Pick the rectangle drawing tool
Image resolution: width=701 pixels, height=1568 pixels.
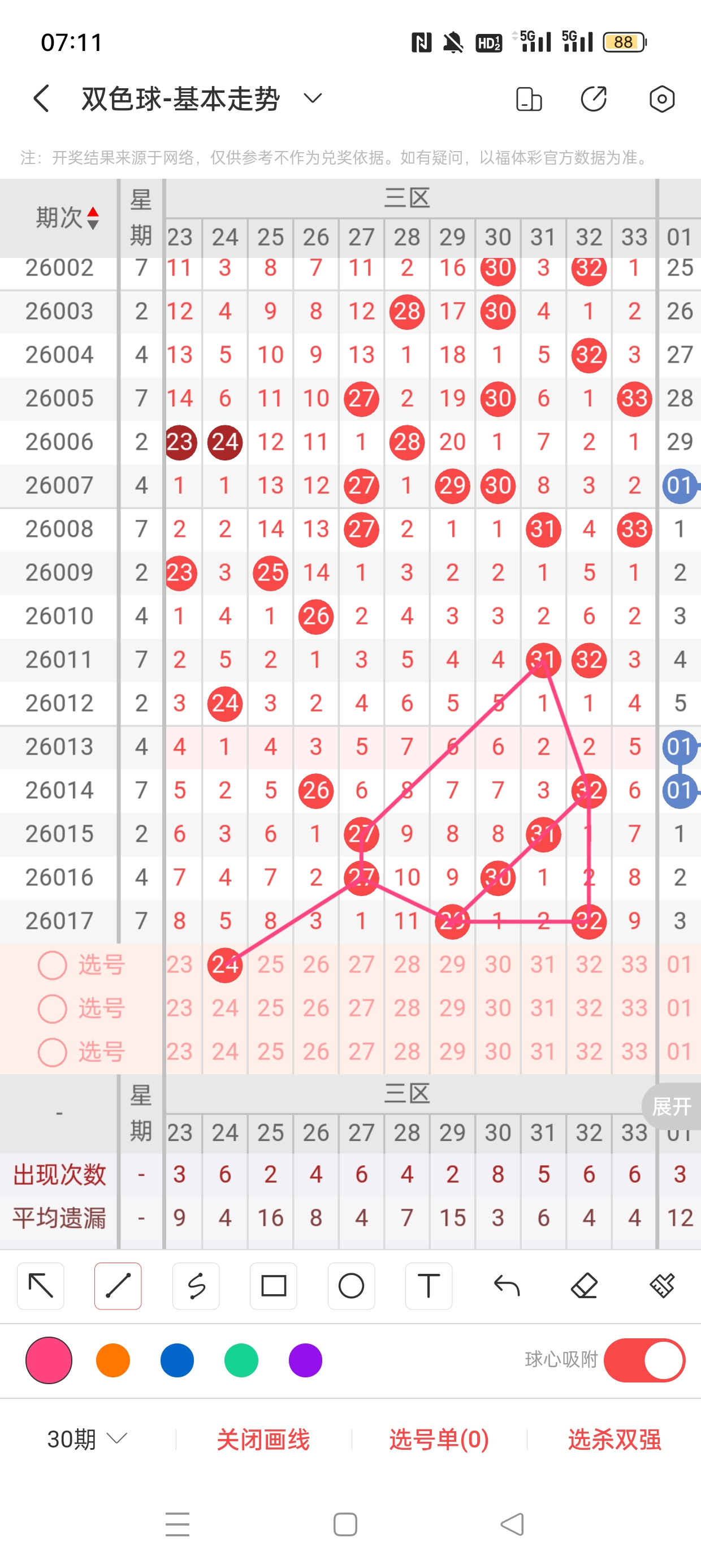(x=273, y=1286)
